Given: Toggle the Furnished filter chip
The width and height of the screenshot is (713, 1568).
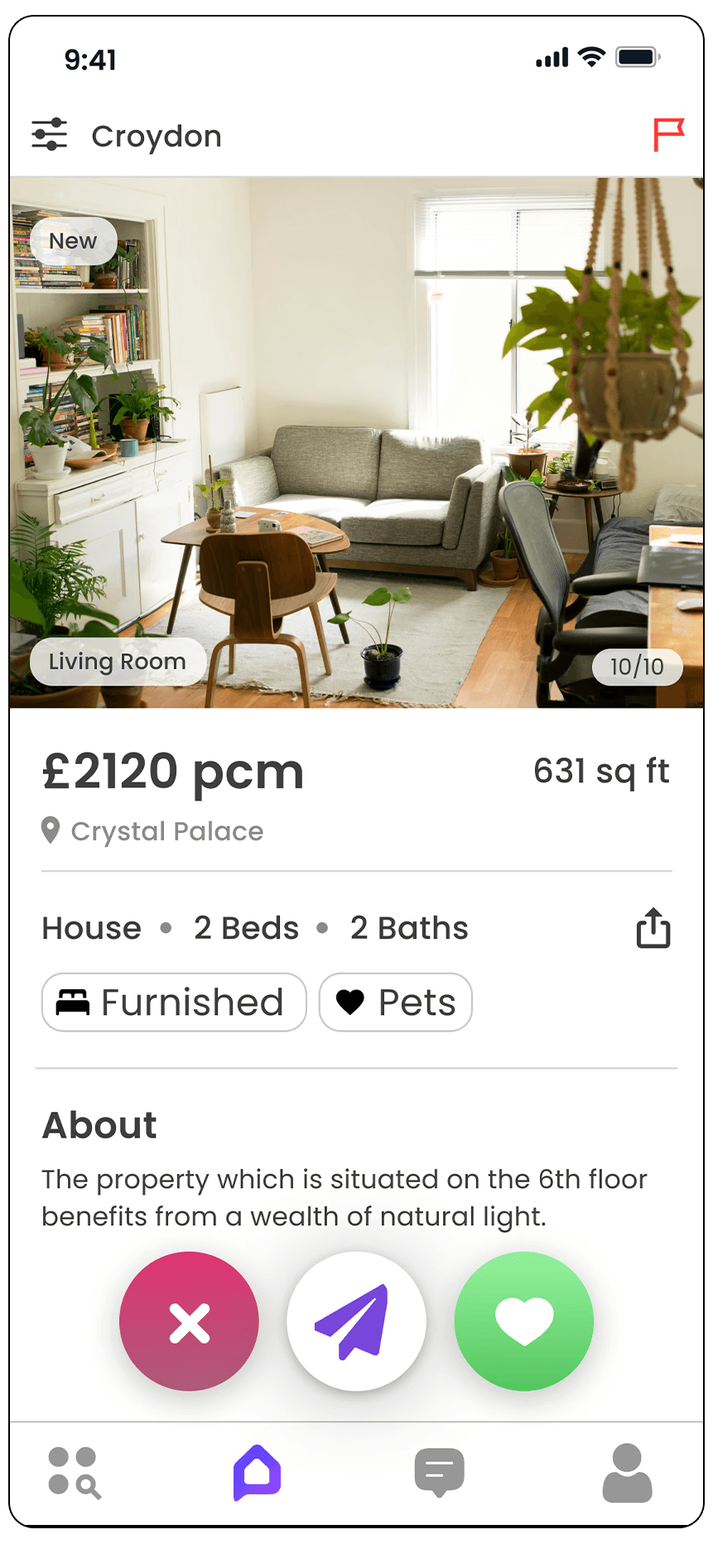Looking at the screenshot, I should [x=173, y=1002].
